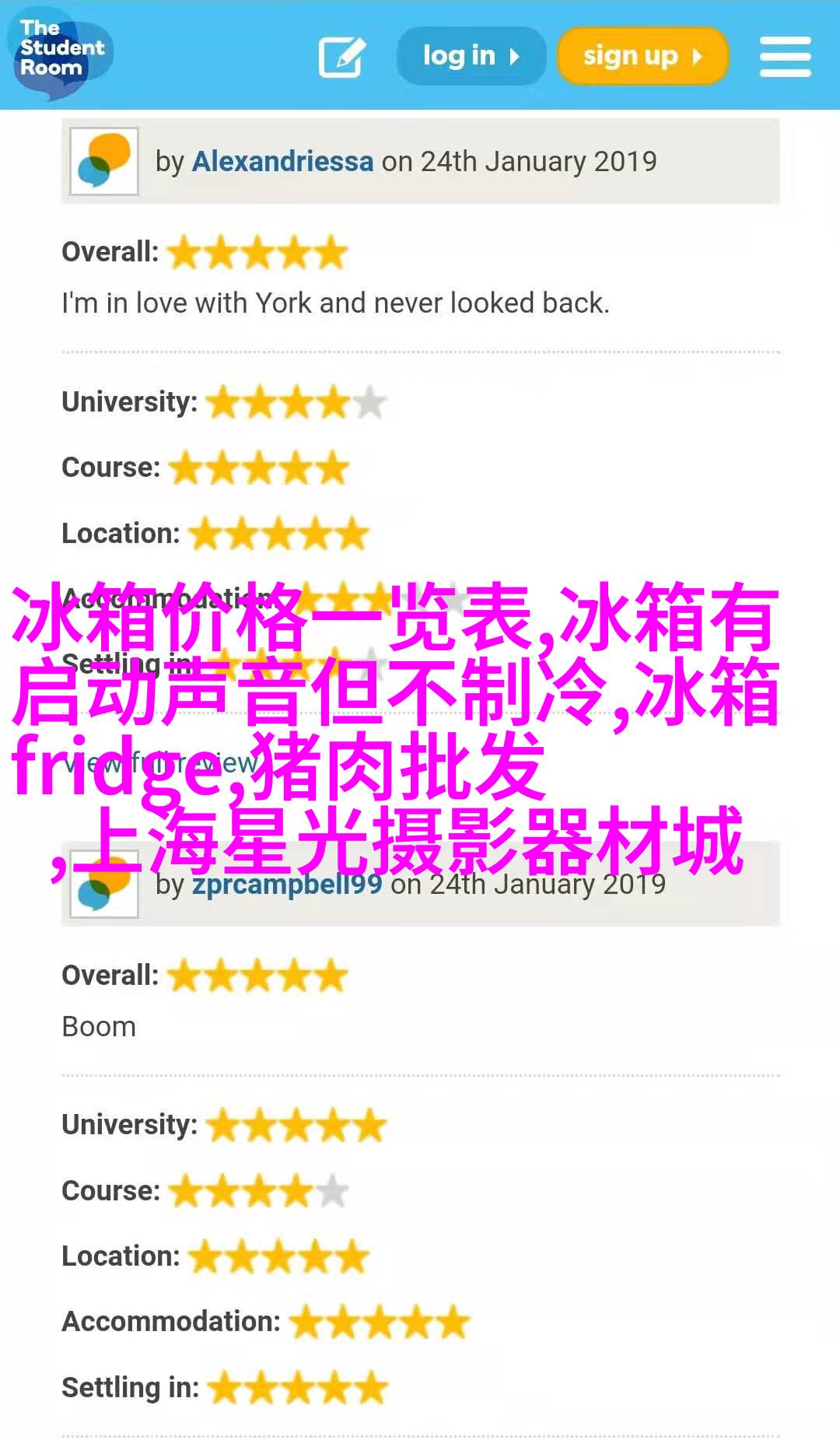The width and height of the screenshot is (840, 1440).
Task: Tap the sign up button
Action: pyautogui.click(x=642, y=56)
